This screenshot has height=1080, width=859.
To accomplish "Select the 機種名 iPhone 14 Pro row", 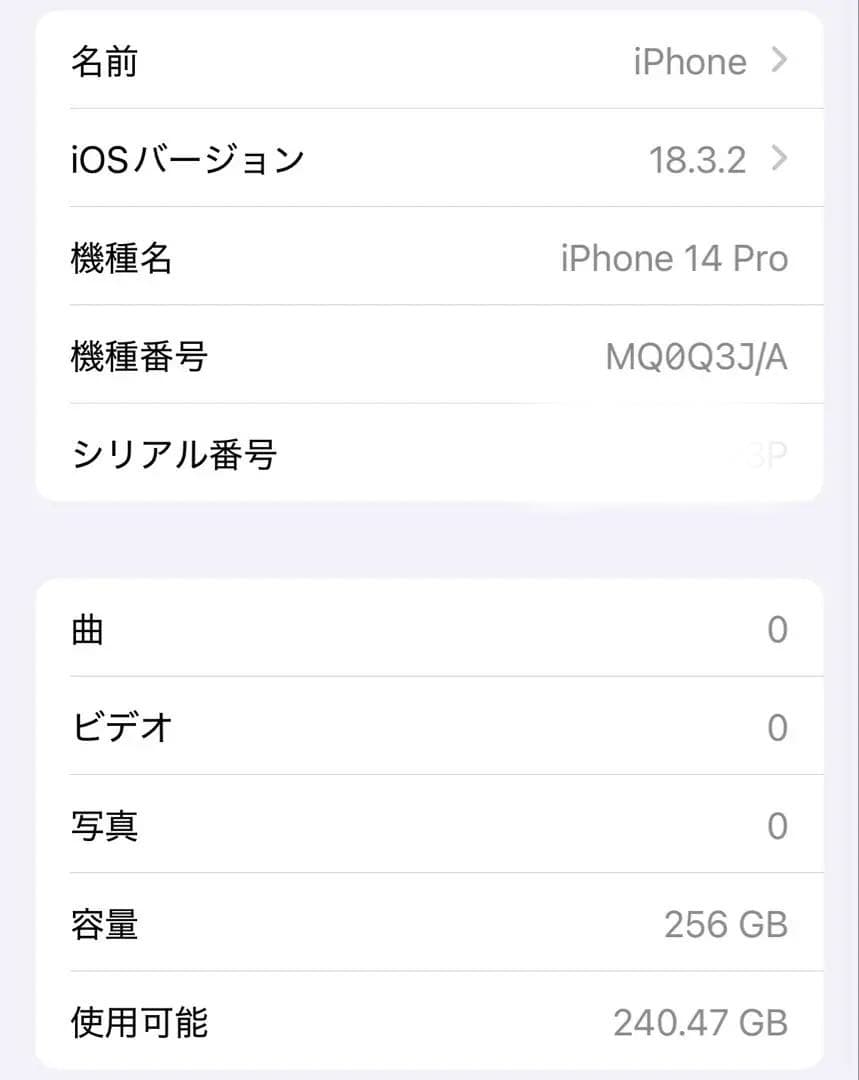I will 430,257.
